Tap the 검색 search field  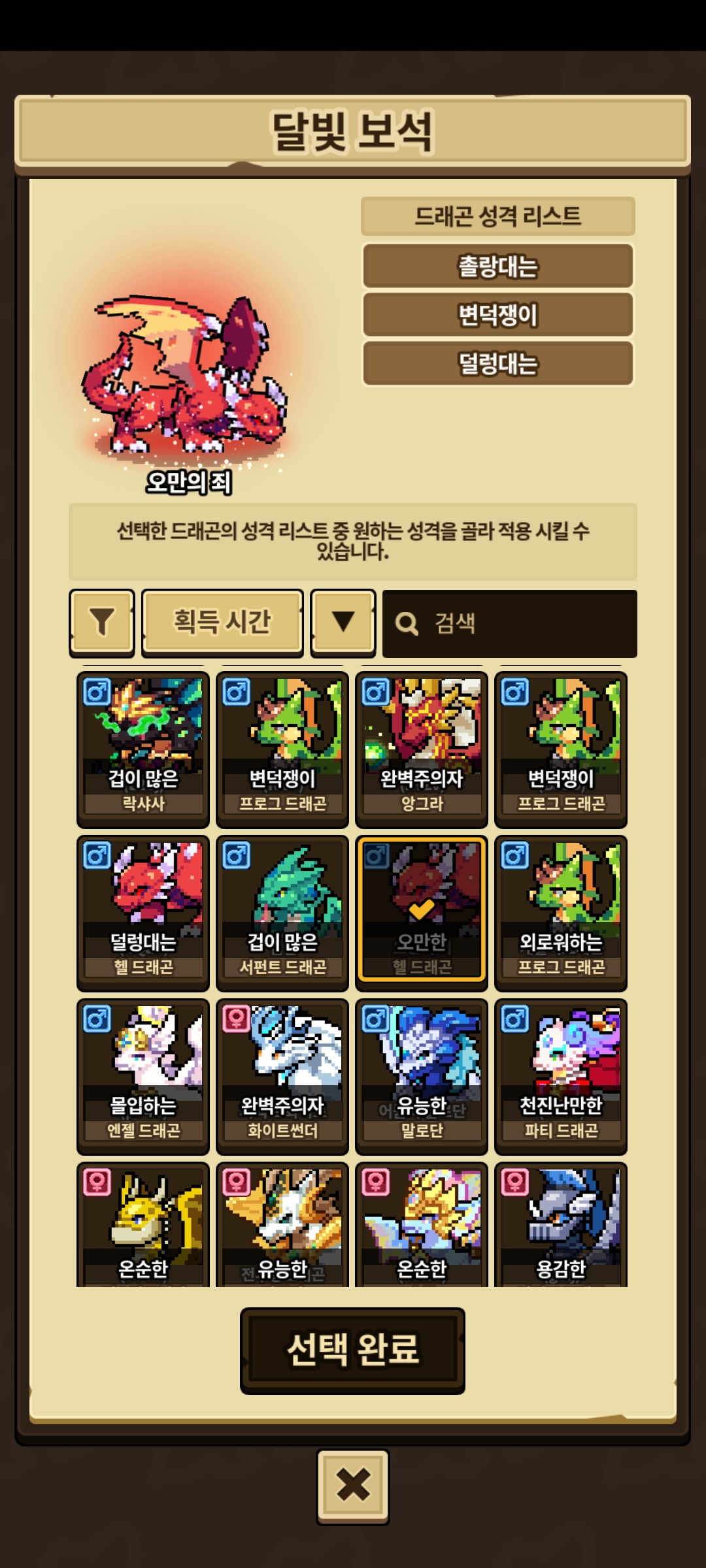[510, 623]
